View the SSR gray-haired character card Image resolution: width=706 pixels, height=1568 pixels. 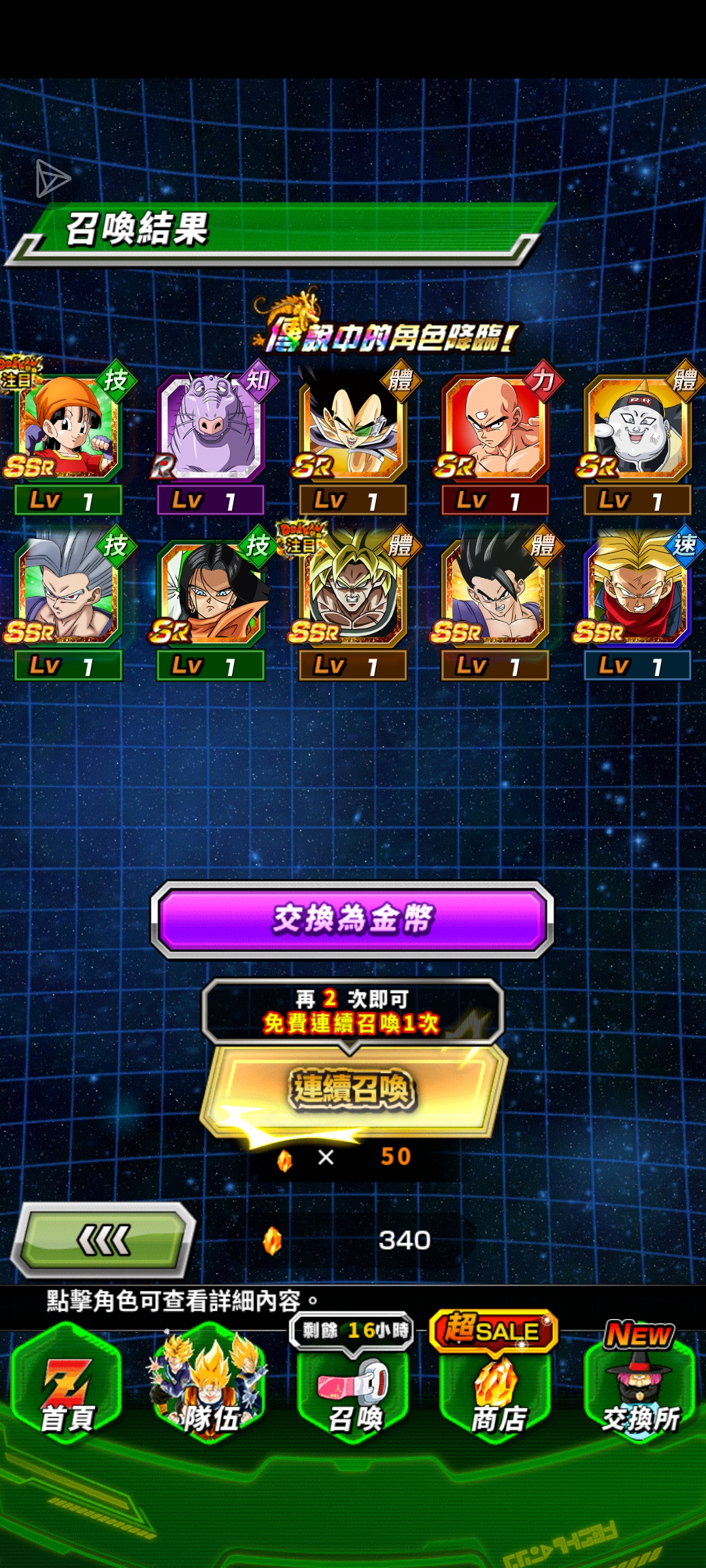click(68, 602)
